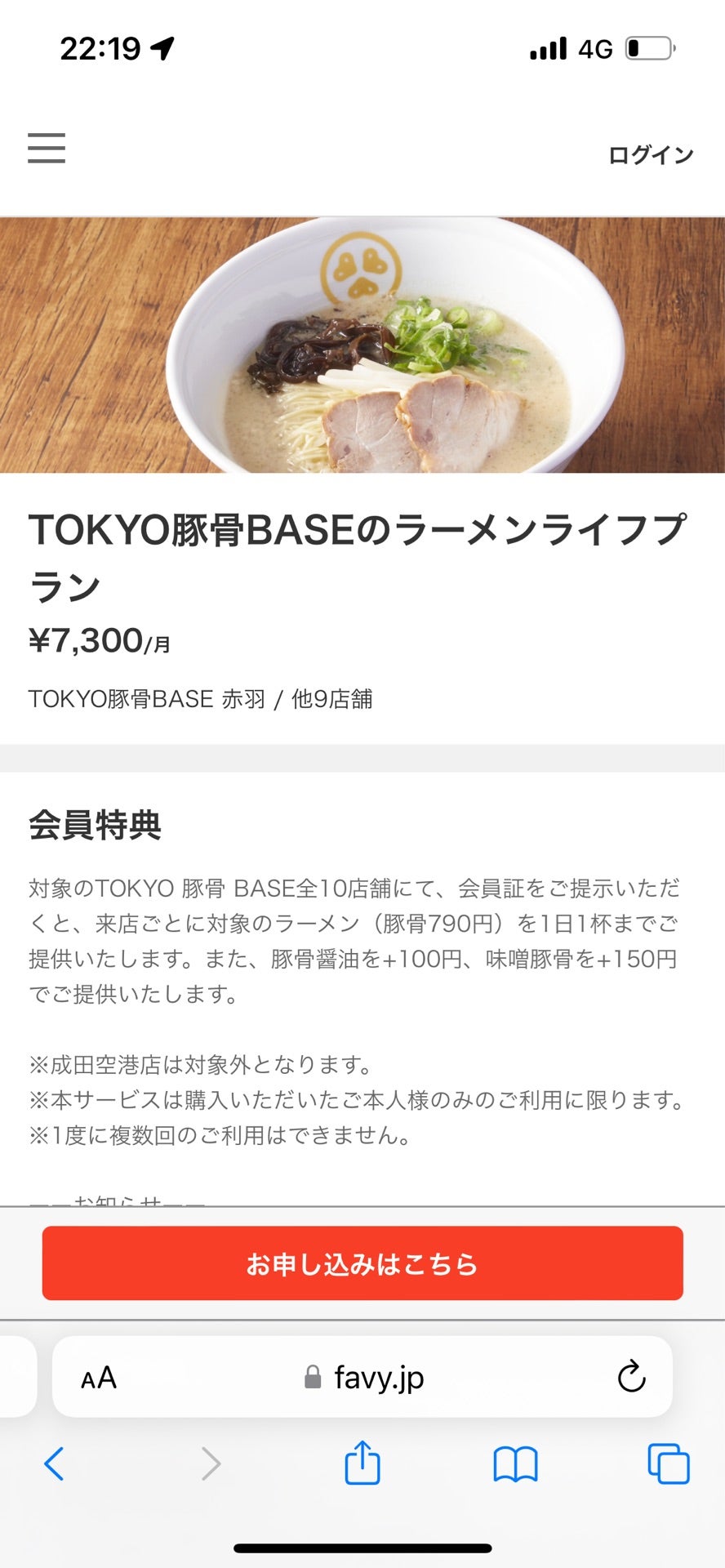This screenshot has width=725, height=1568.
Task: Tap the ログイン login link
Action: (x=650, y=155)
